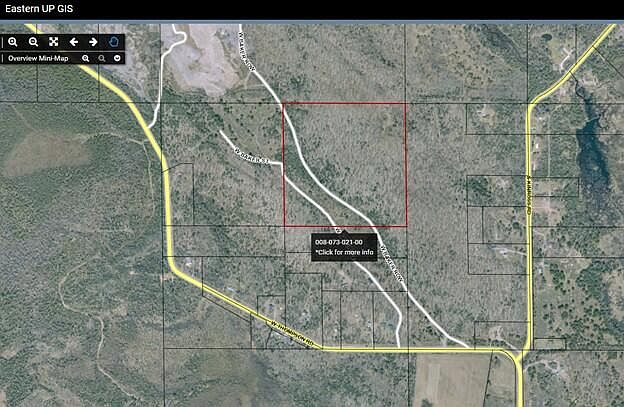Screen dimensions: 624x407
Task: Zoom out the Overview Mini-Map
Action: [x=102, y=58]
